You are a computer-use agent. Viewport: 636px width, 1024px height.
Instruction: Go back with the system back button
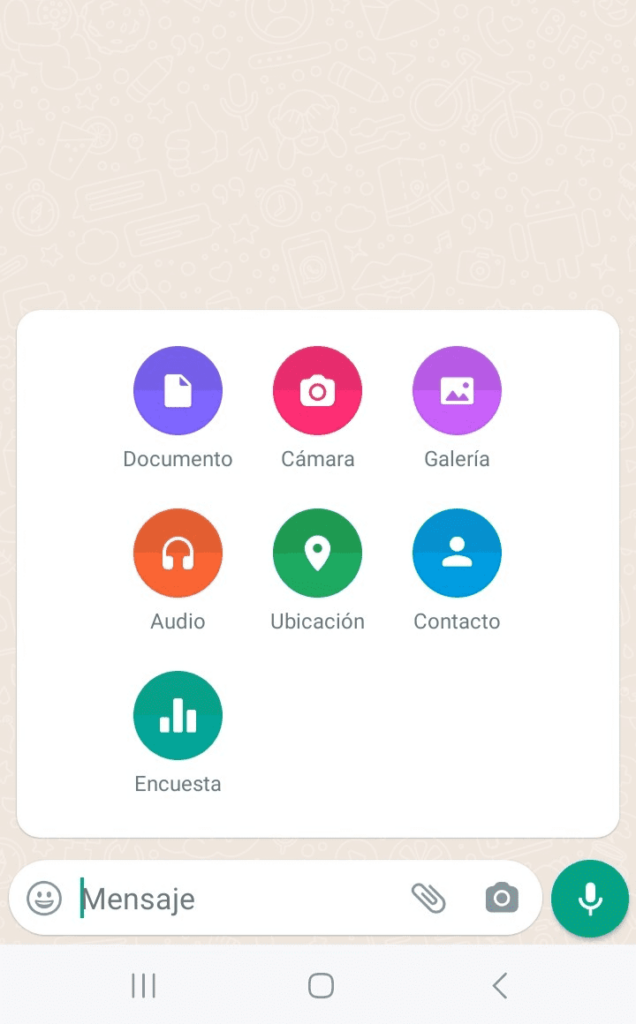[x=499, y=986]
